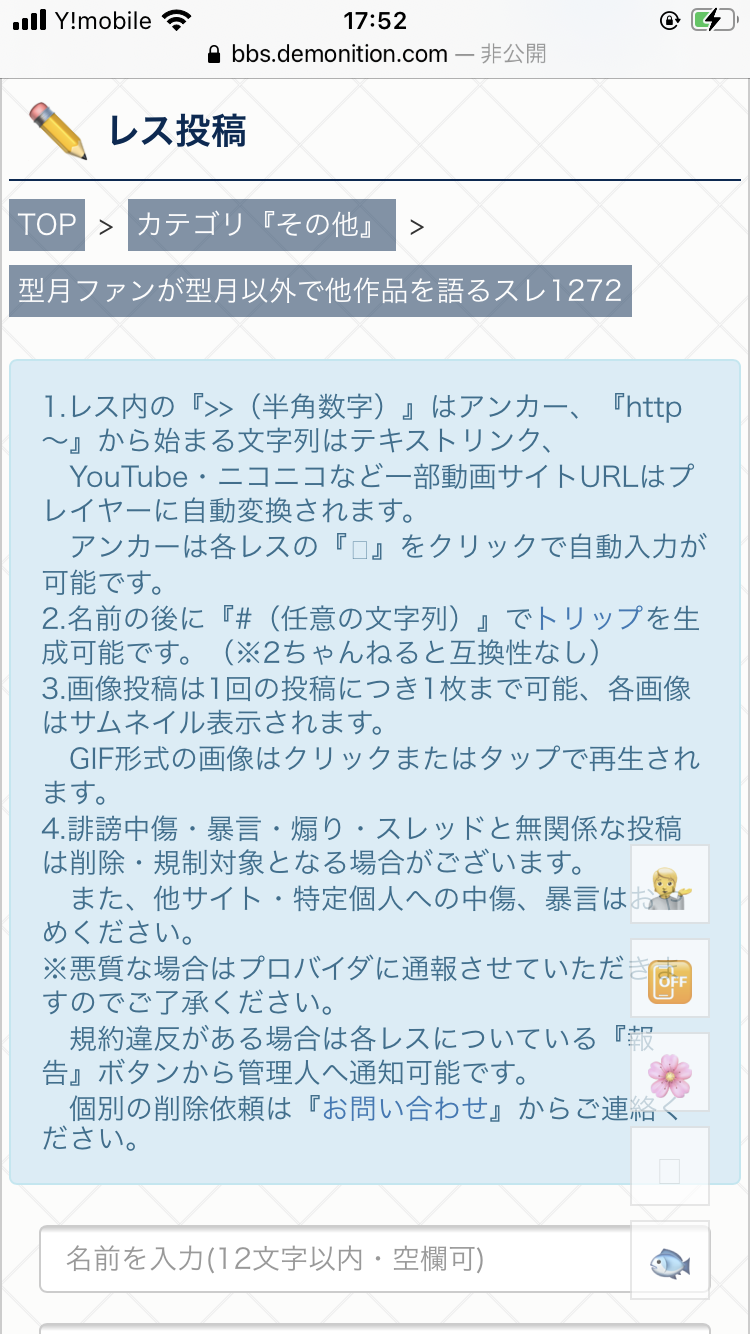Tap the cherry blossom floating button

(669, 1072)
